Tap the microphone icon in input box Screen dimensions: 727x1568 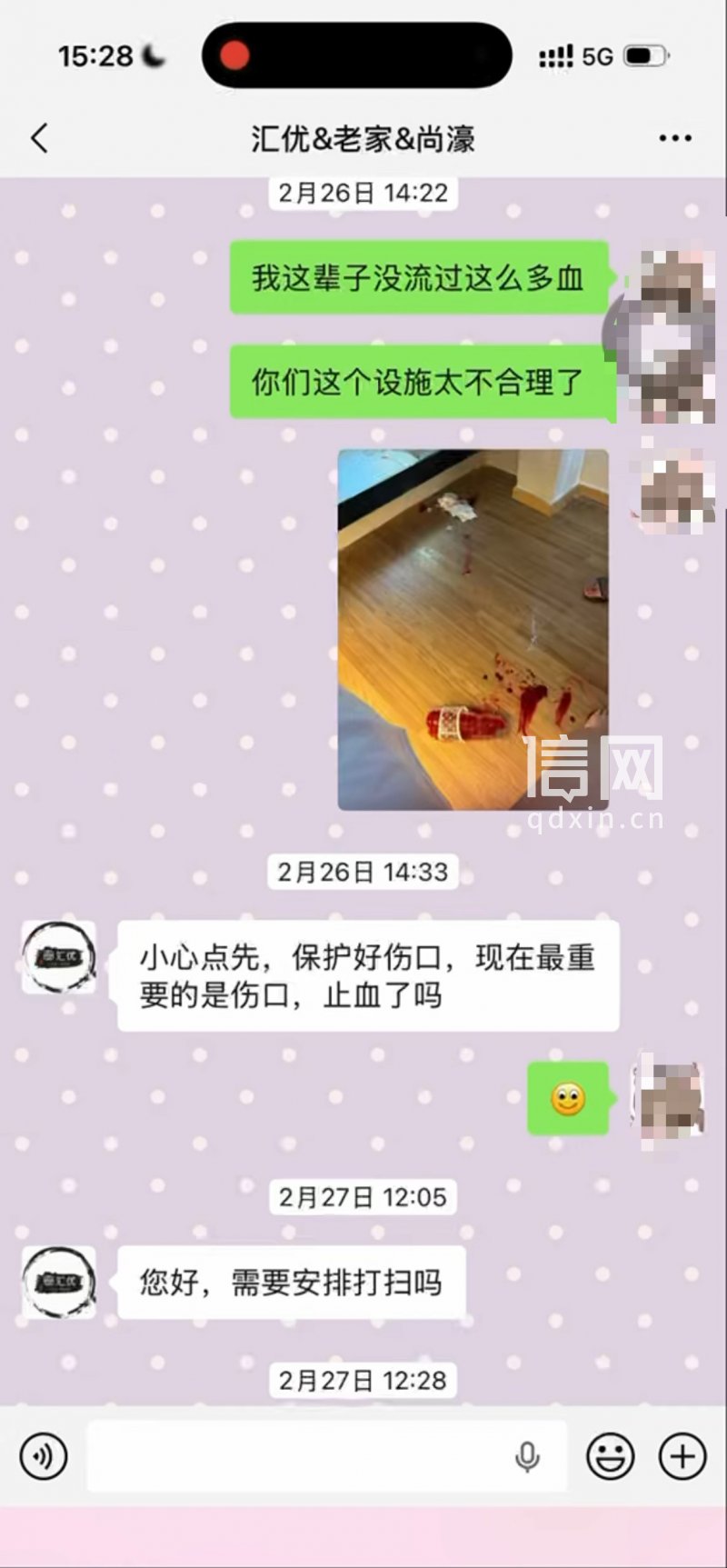click(527, 1456)
